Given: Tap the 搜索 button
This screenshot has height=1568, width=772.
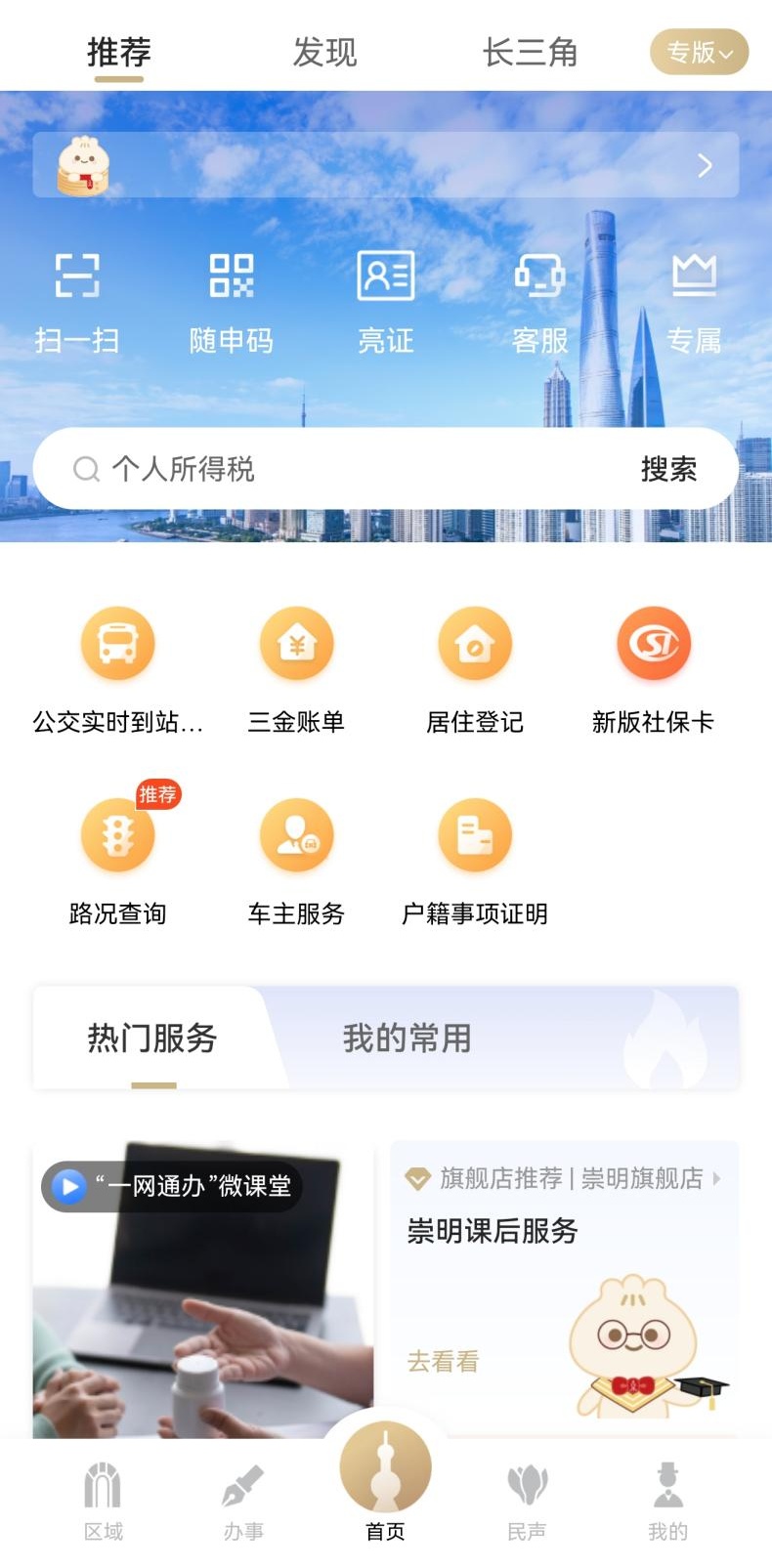Looking at the screenshot, I should pos(668,469).
